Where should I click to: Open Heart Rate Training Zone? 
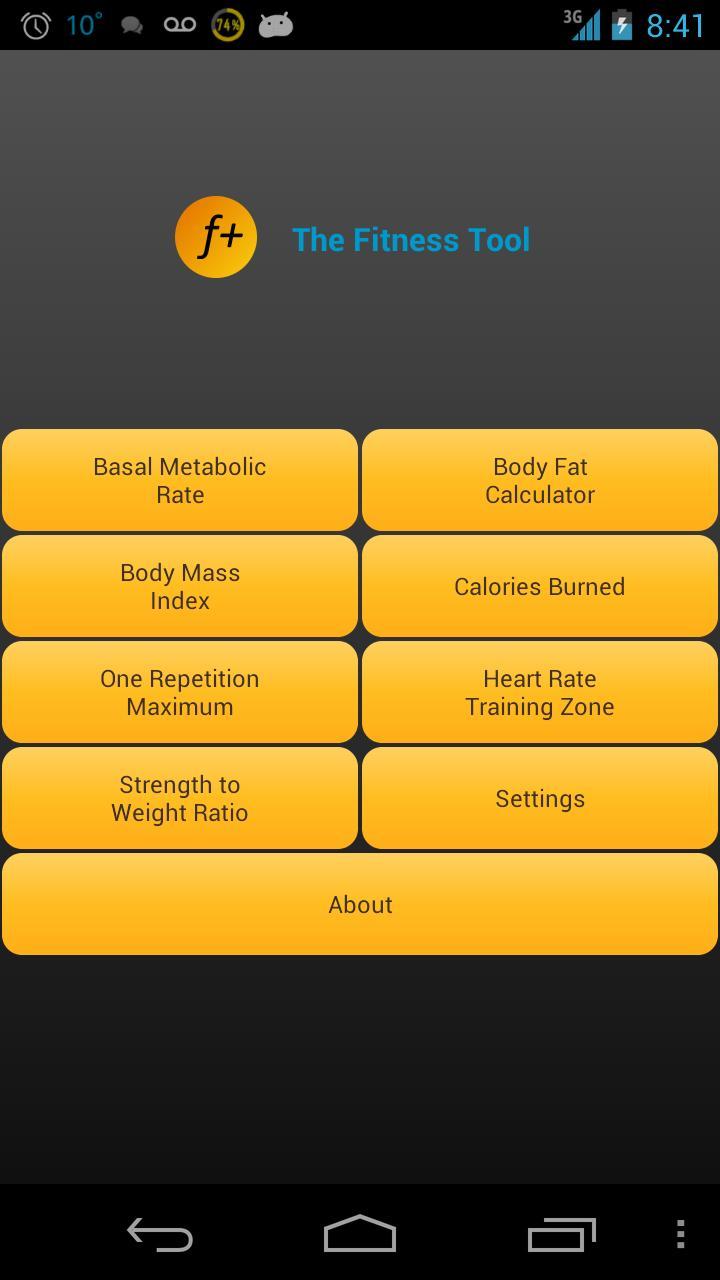pyautogui.click(x=540, y=692)
